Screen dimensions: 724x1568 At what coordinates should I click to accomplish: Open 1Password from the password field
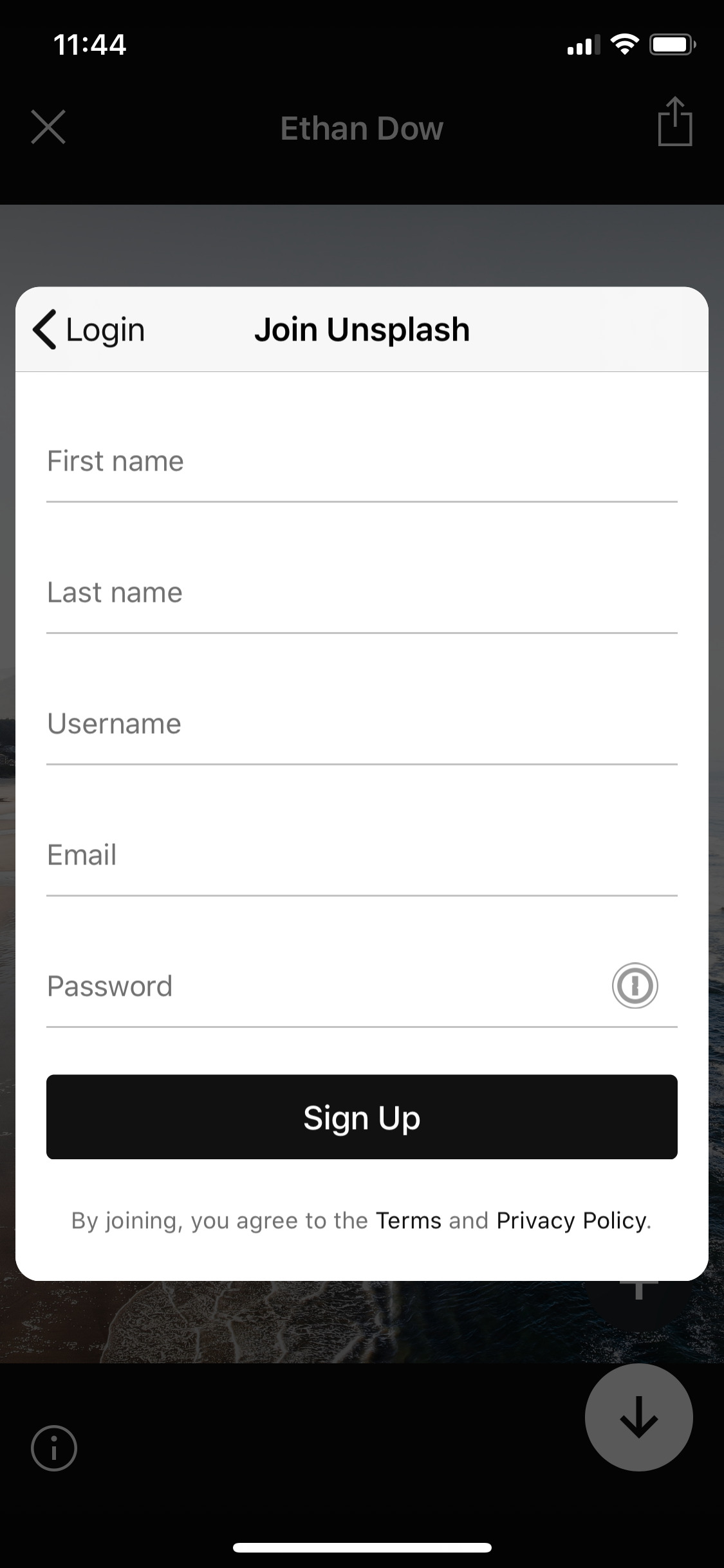[x=635, y=985]
